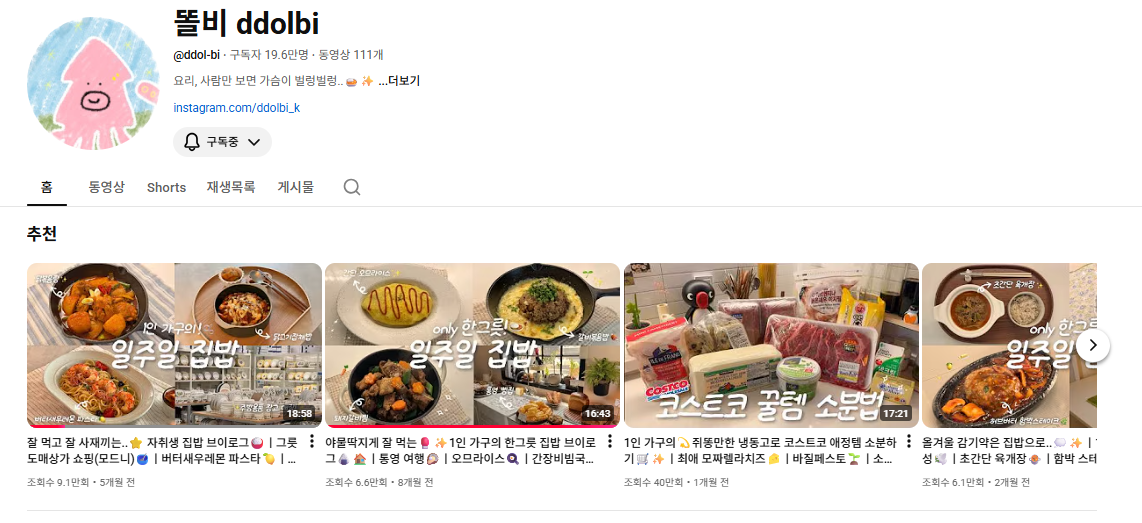The width and height of the screenshot is (1142, 523).
Task: Switch to the 홈 tab
Action: (x=46, y=187)
